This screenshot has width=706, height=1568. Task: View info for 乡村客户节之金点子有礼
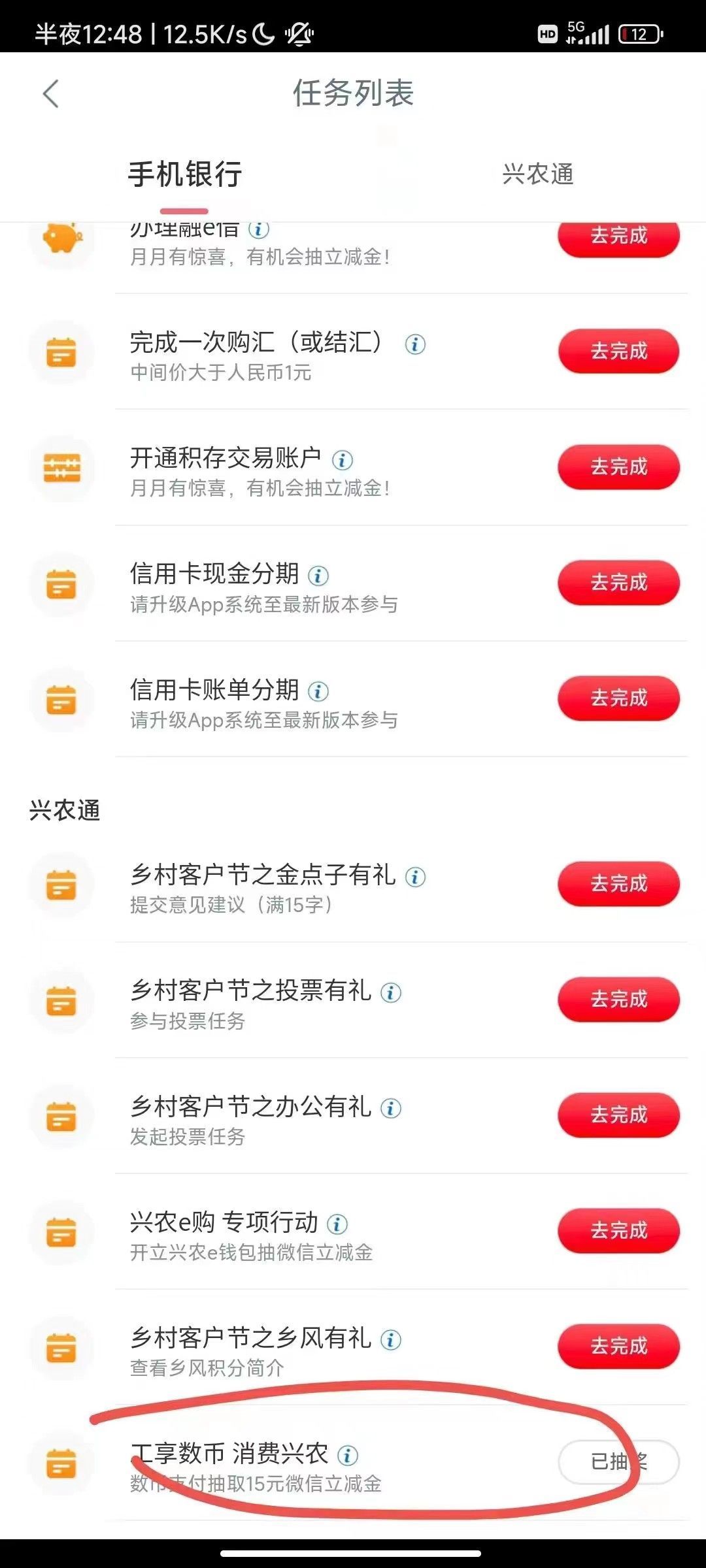point(415,877)
